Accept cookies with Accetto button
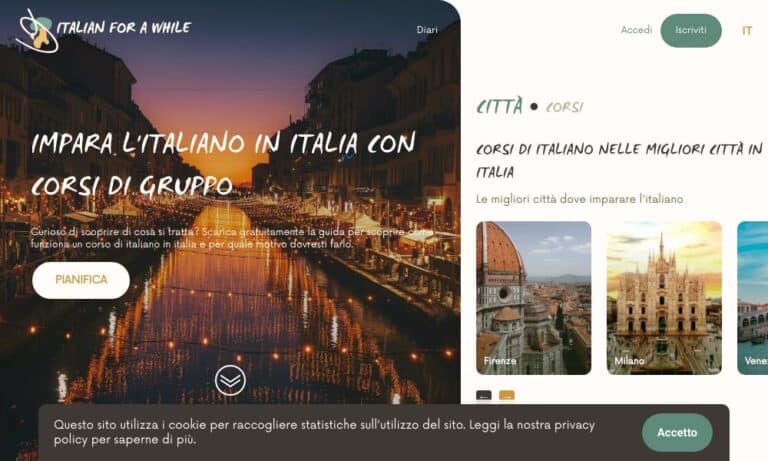The height and width of the screenshot is (461, 768). (x=677, y=432)
